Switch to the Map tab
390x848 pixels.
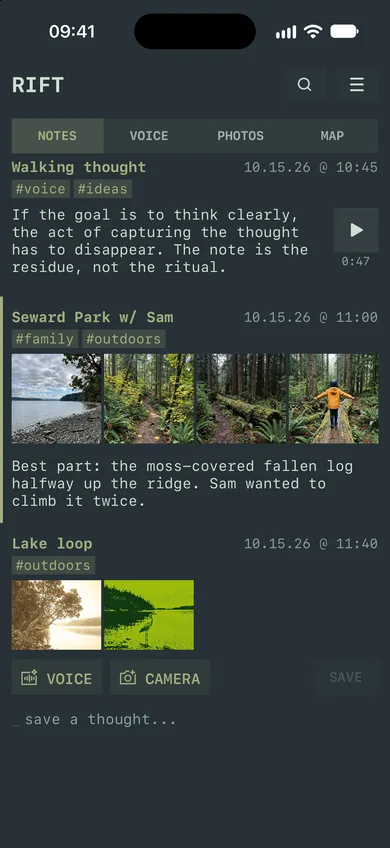332,136
